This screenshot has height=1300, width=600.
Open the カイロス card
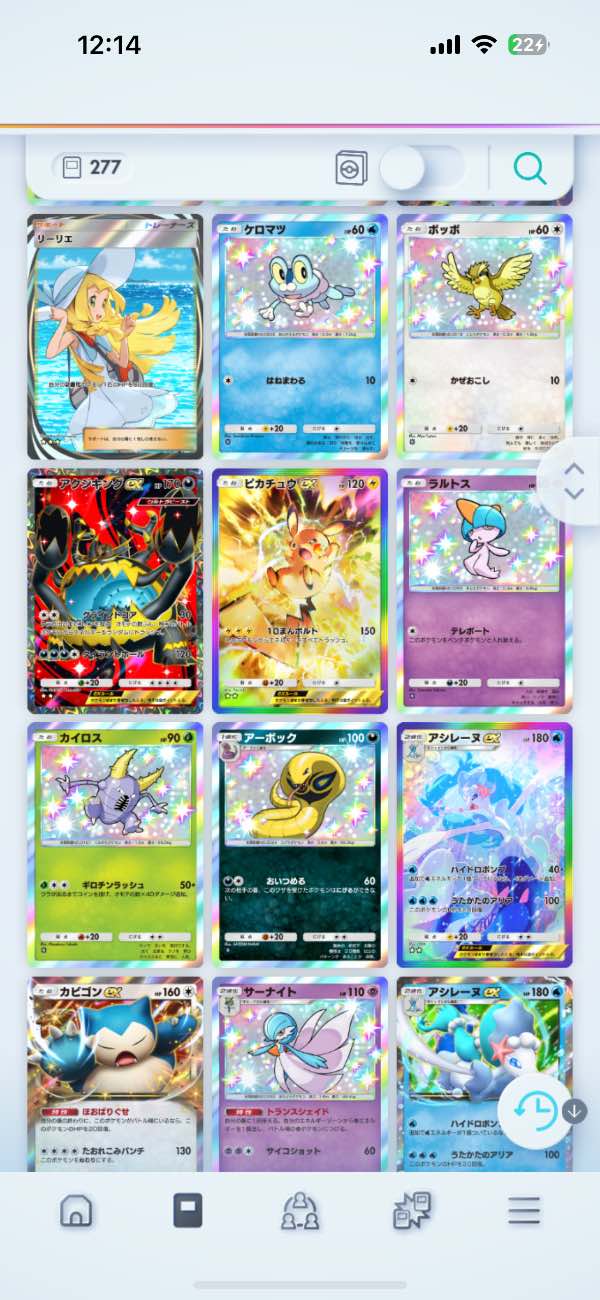tap(115, 845)
